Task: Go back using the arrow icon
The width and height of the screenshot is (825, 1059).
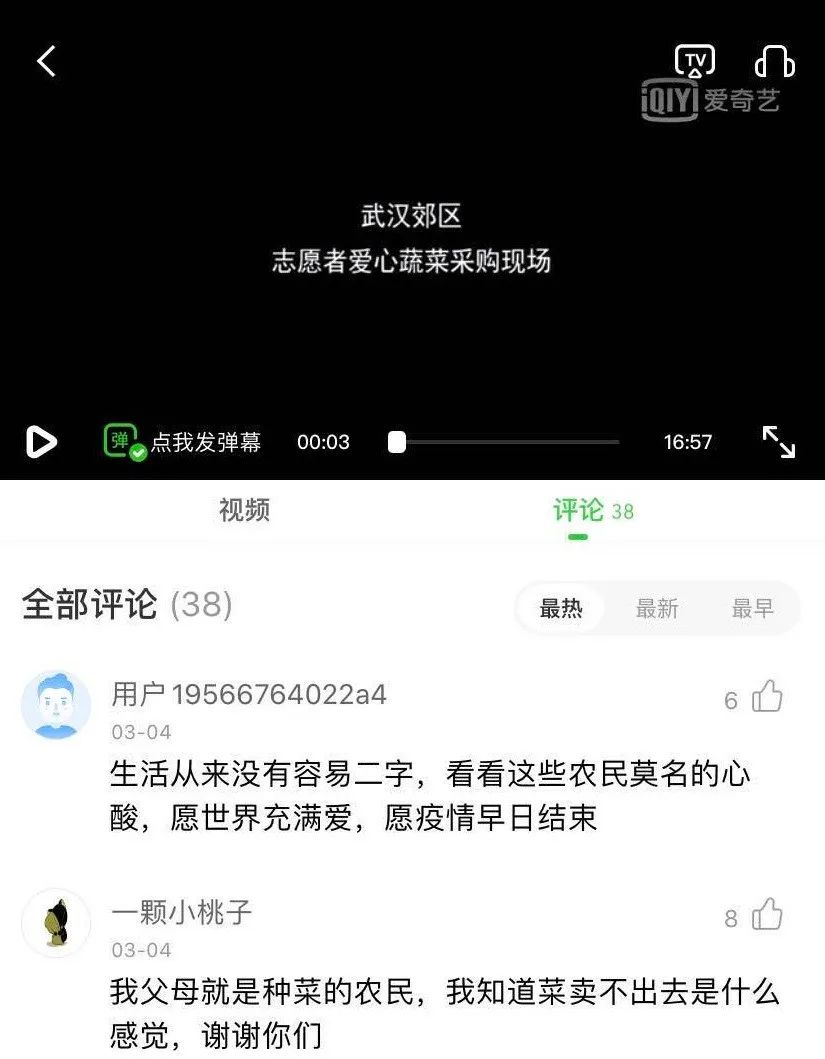Action: click(46, 62)
